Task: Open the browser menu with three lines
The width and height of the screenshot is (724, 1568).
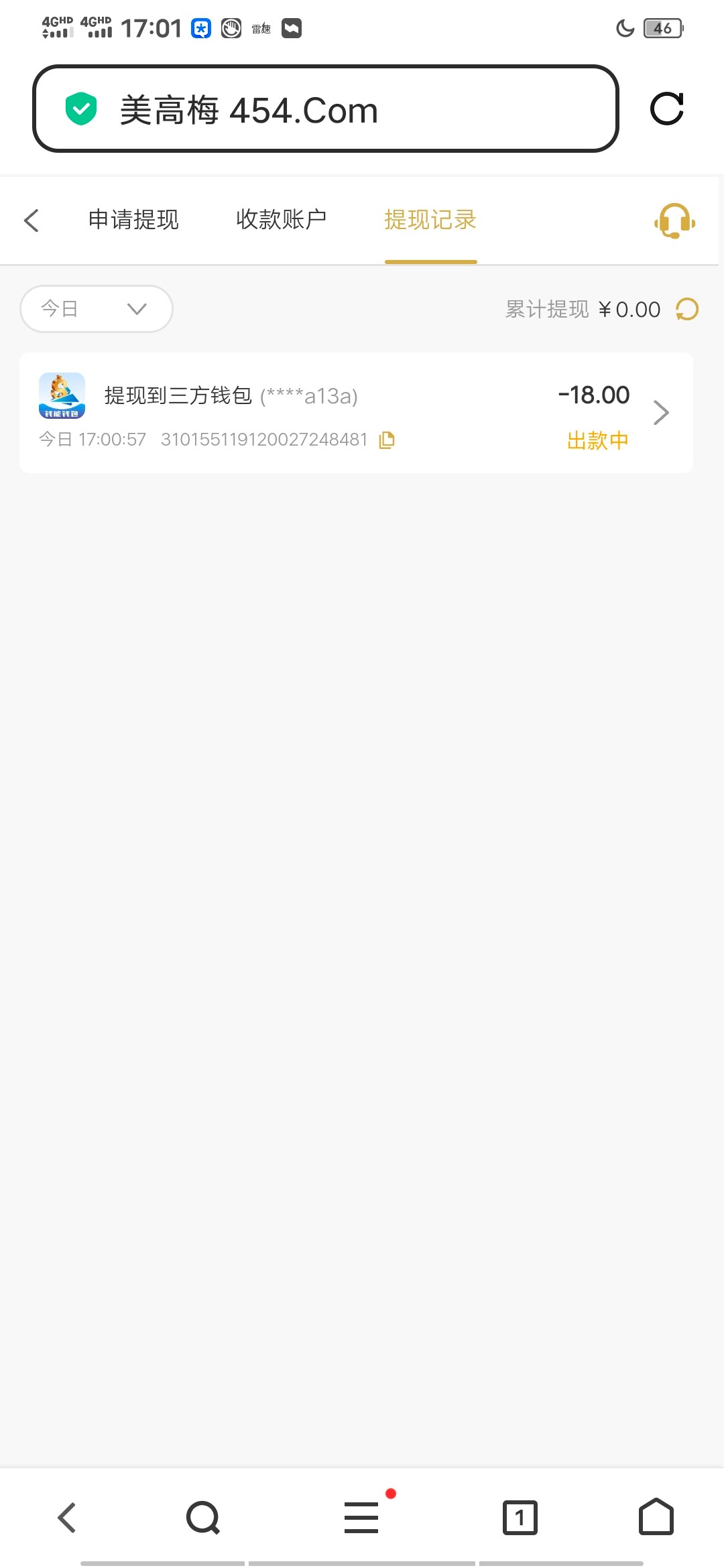Action: (361, 1518)
